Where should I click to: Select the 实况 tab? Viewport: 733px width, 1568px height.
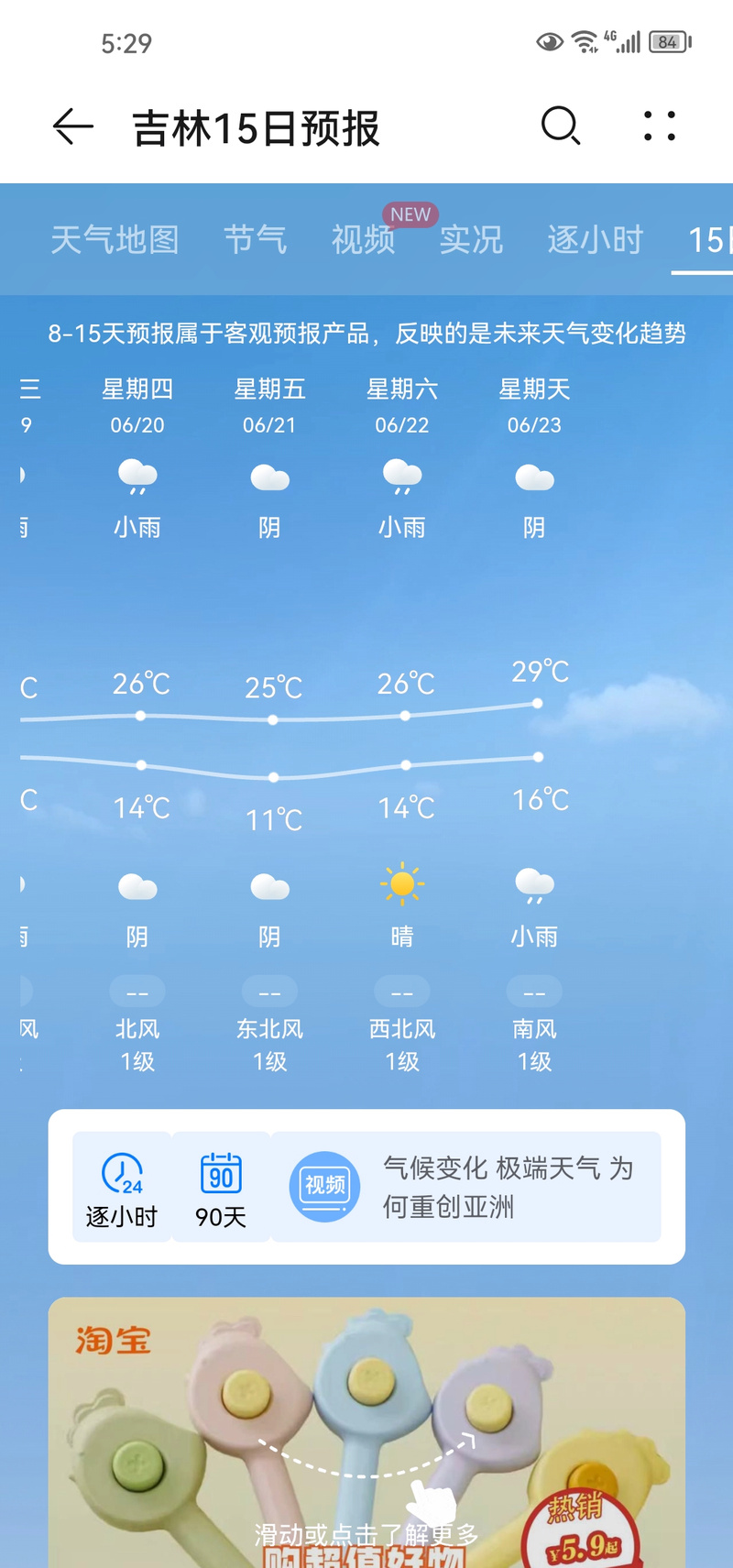click(471, 239)
